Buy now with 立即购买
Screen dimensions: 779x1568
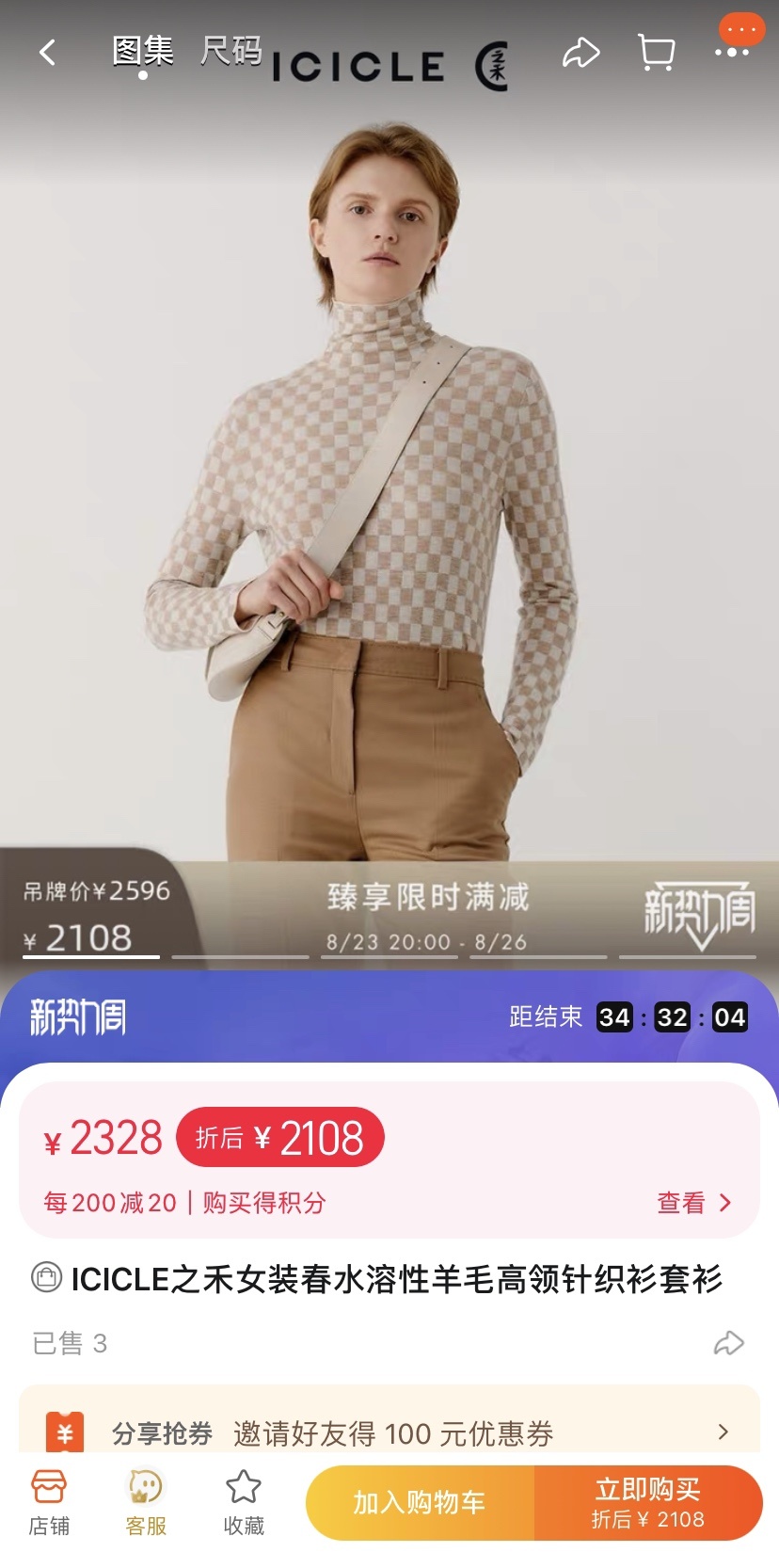(648, 1502)
